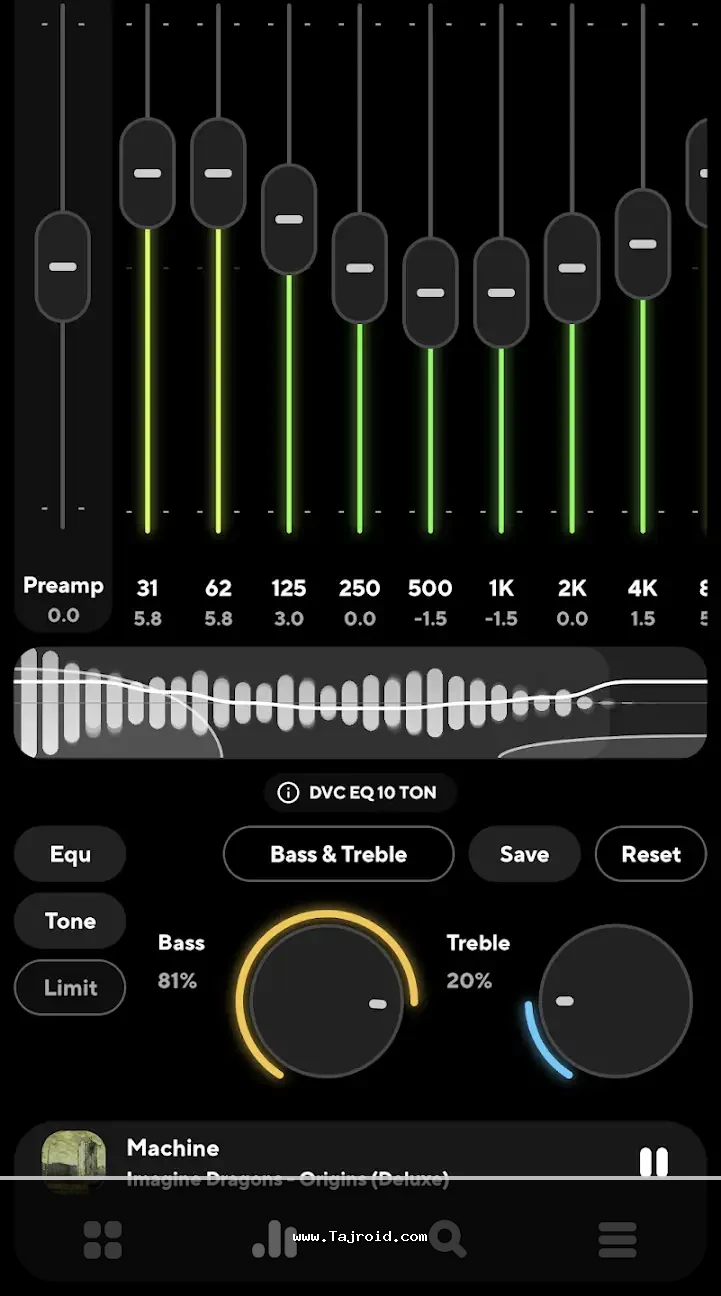Save the current equalizer preset
The image size is (721, 1296).
point(524,854)
